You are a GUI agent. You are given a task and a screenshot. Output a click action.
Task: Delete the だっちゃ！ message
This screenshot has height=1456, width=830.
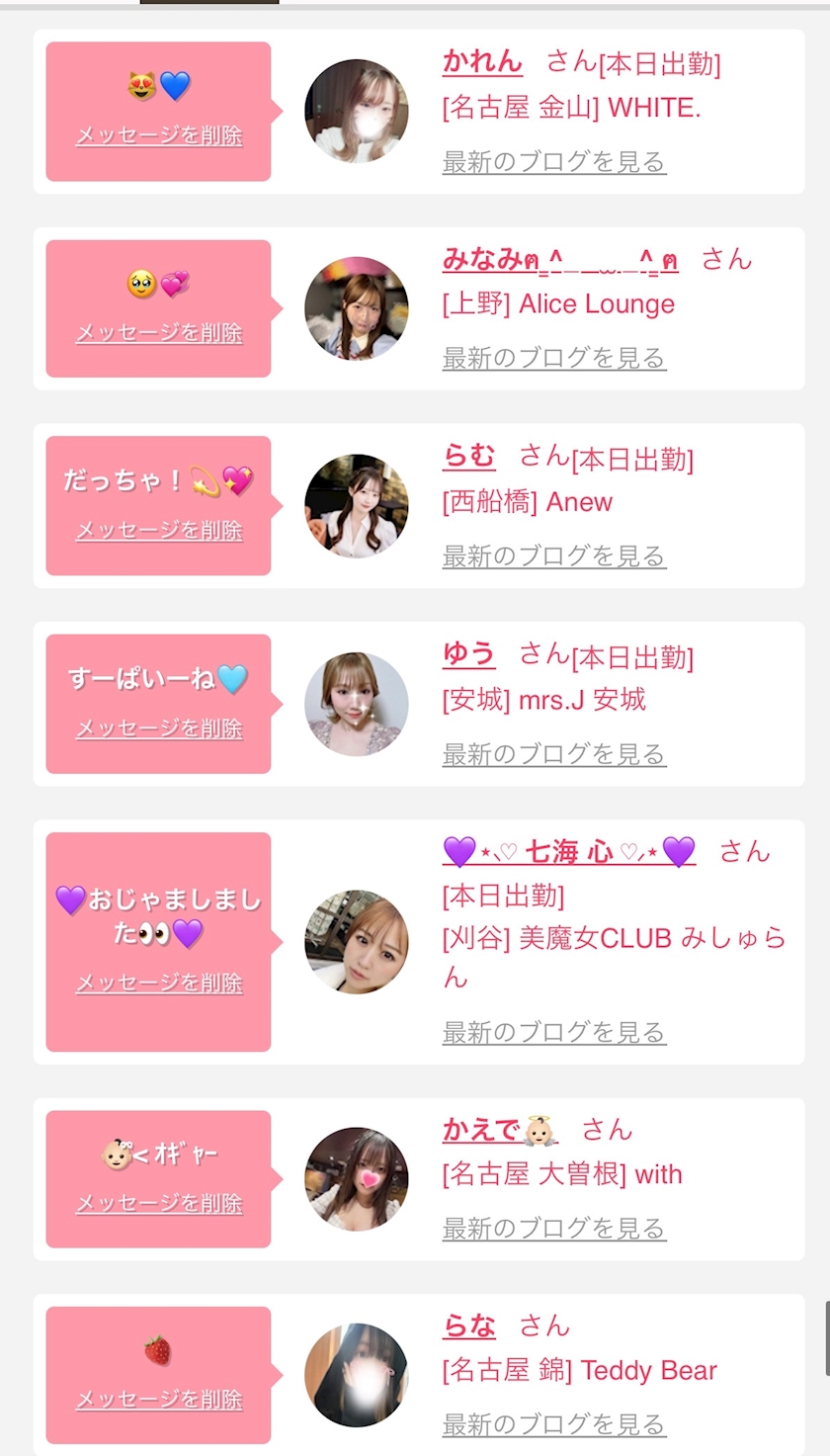[159, 531]
